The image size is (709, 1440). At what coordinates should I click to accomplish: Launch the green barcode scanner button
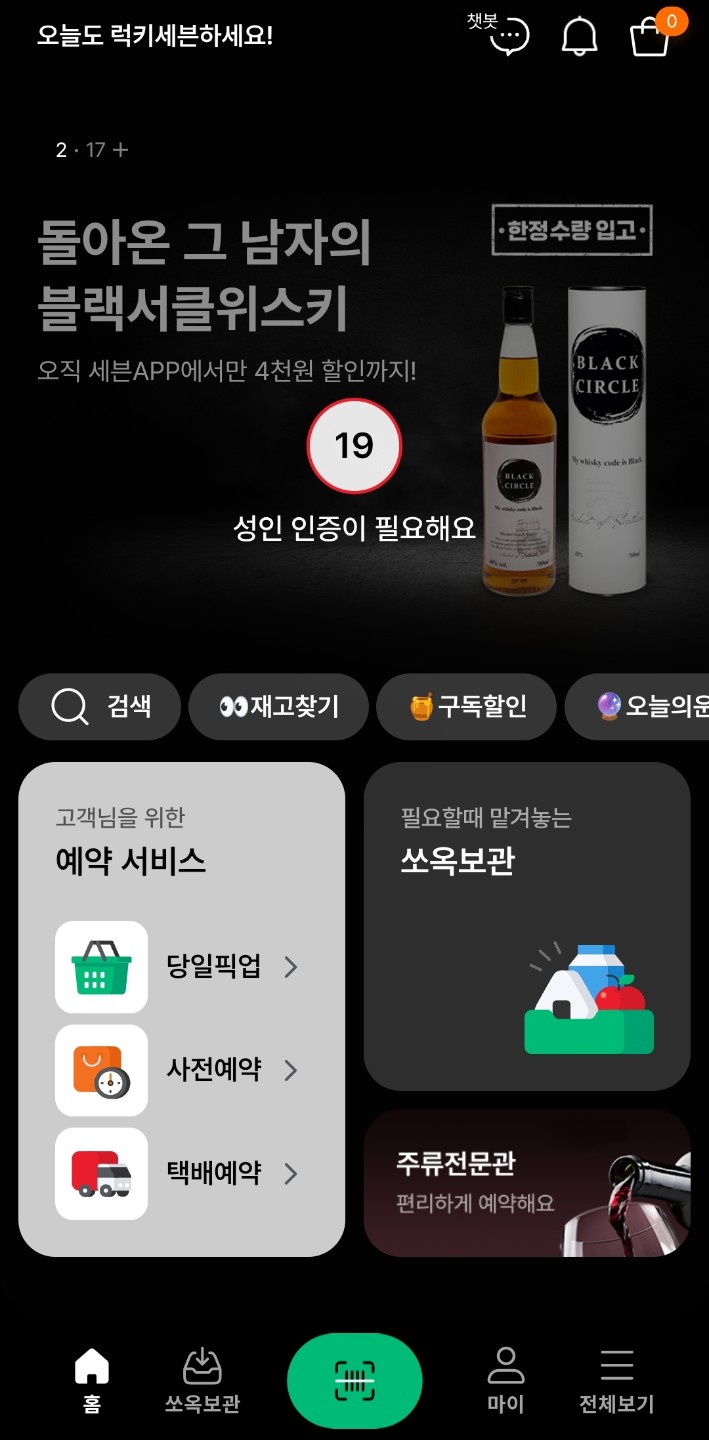tap(354, 1381)
